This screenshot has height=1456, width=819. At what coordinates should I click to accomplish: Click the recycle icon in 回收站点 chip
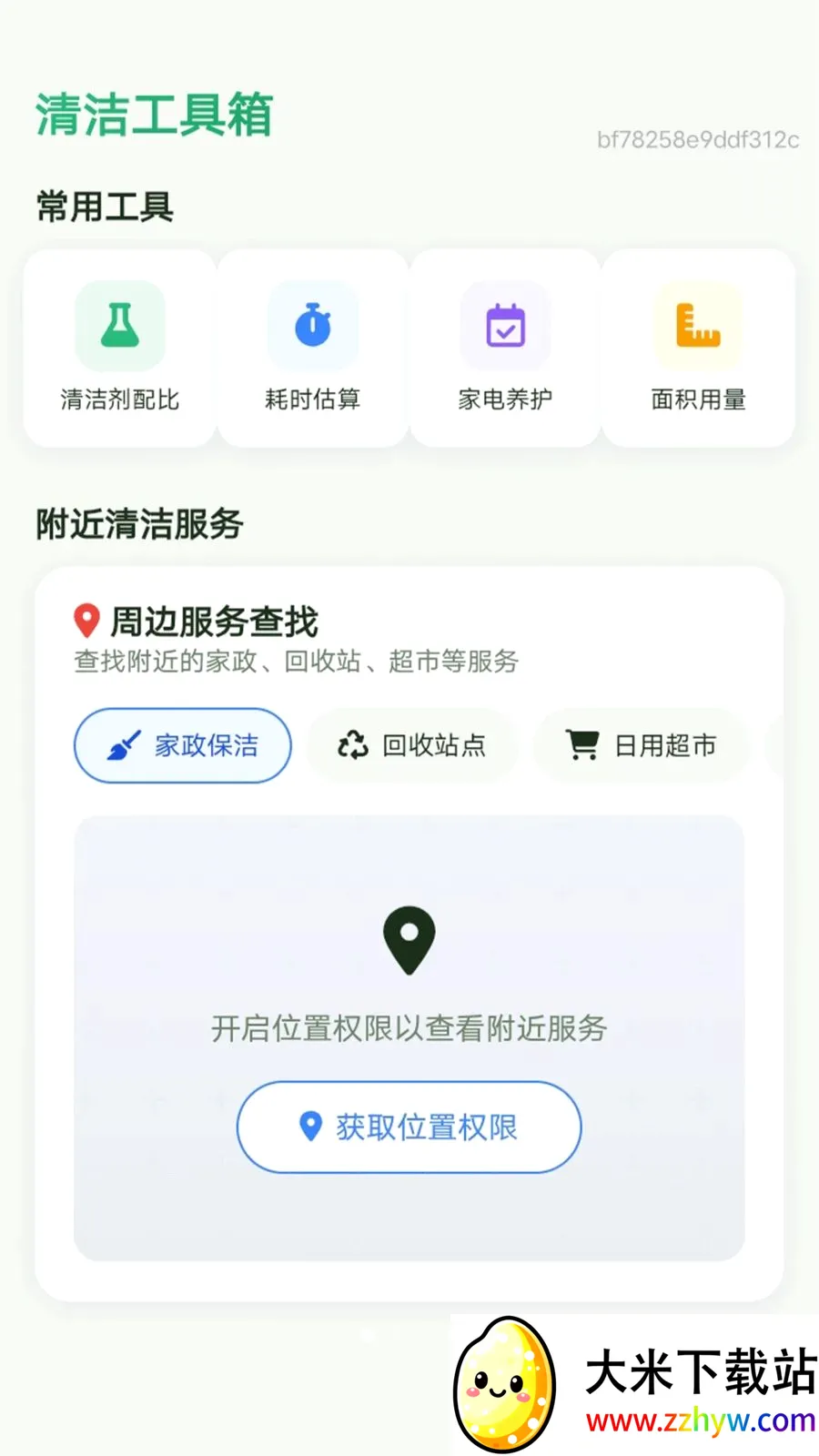351,744
